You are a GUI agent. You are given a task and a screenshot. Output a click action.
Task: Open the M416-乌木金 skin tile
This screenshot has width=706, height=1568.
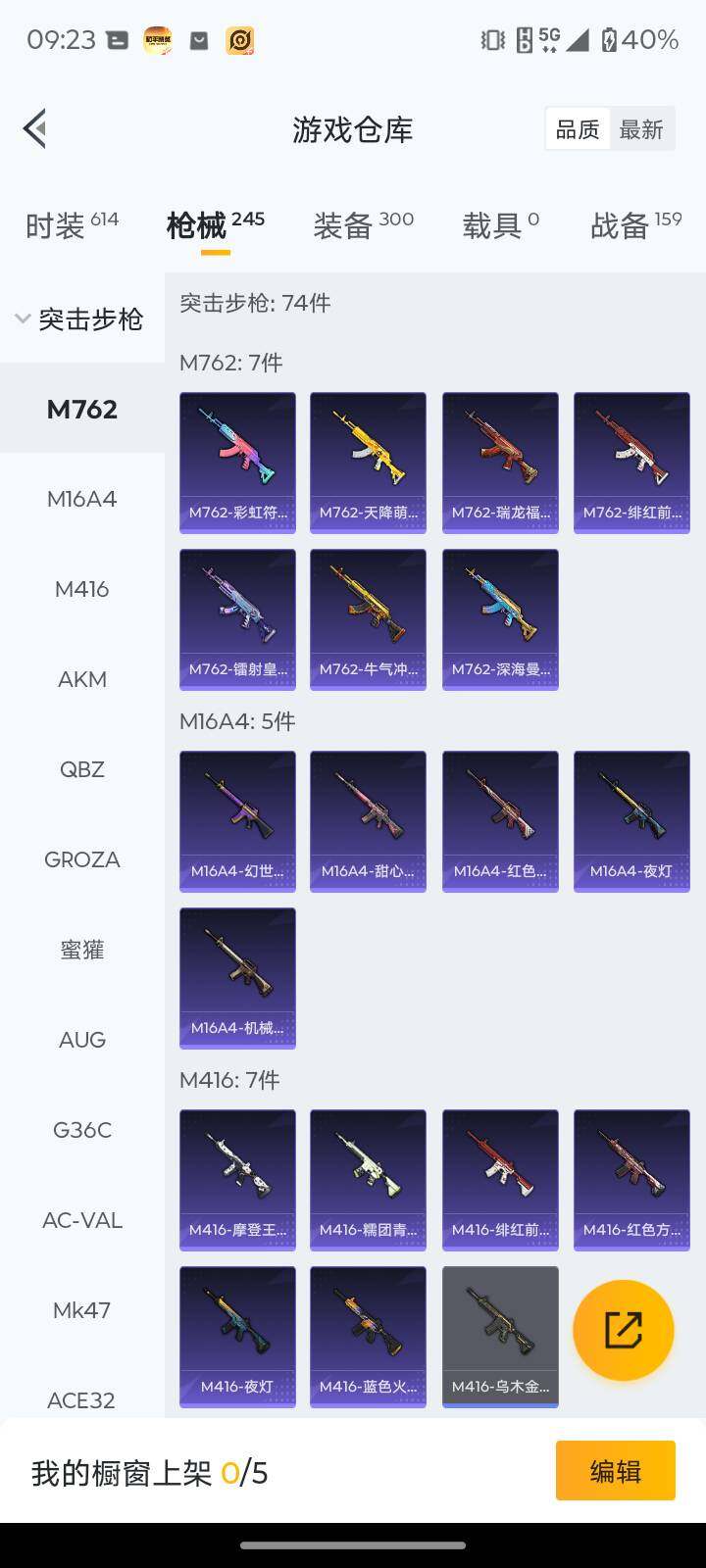point(500,1337)
